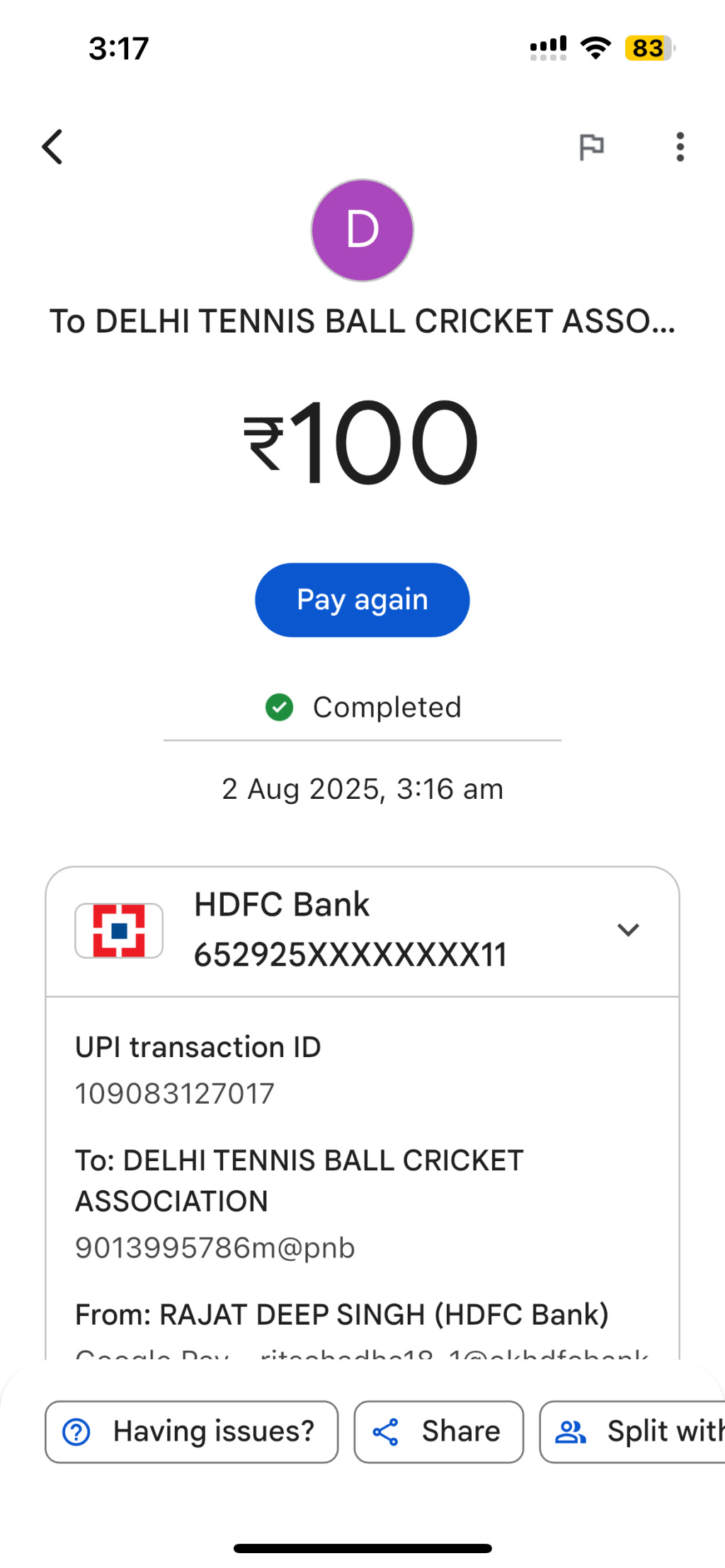Tap the Pay again button

[x=362, y=600]
